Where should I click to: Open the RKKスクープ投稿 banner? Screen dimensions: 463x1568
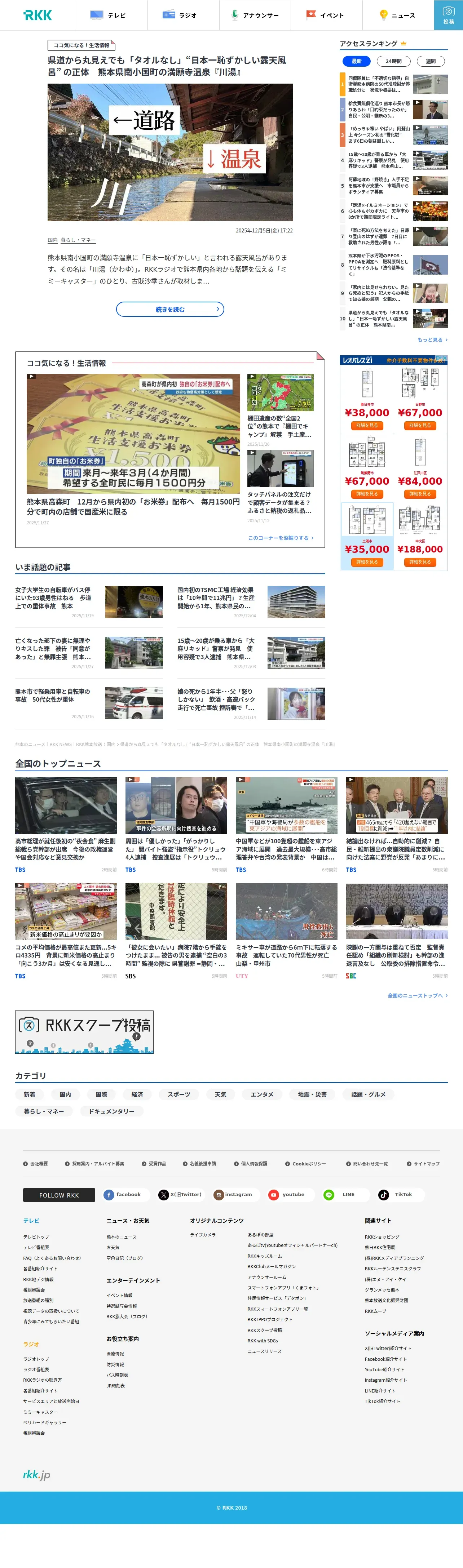tap(84, 1032)
